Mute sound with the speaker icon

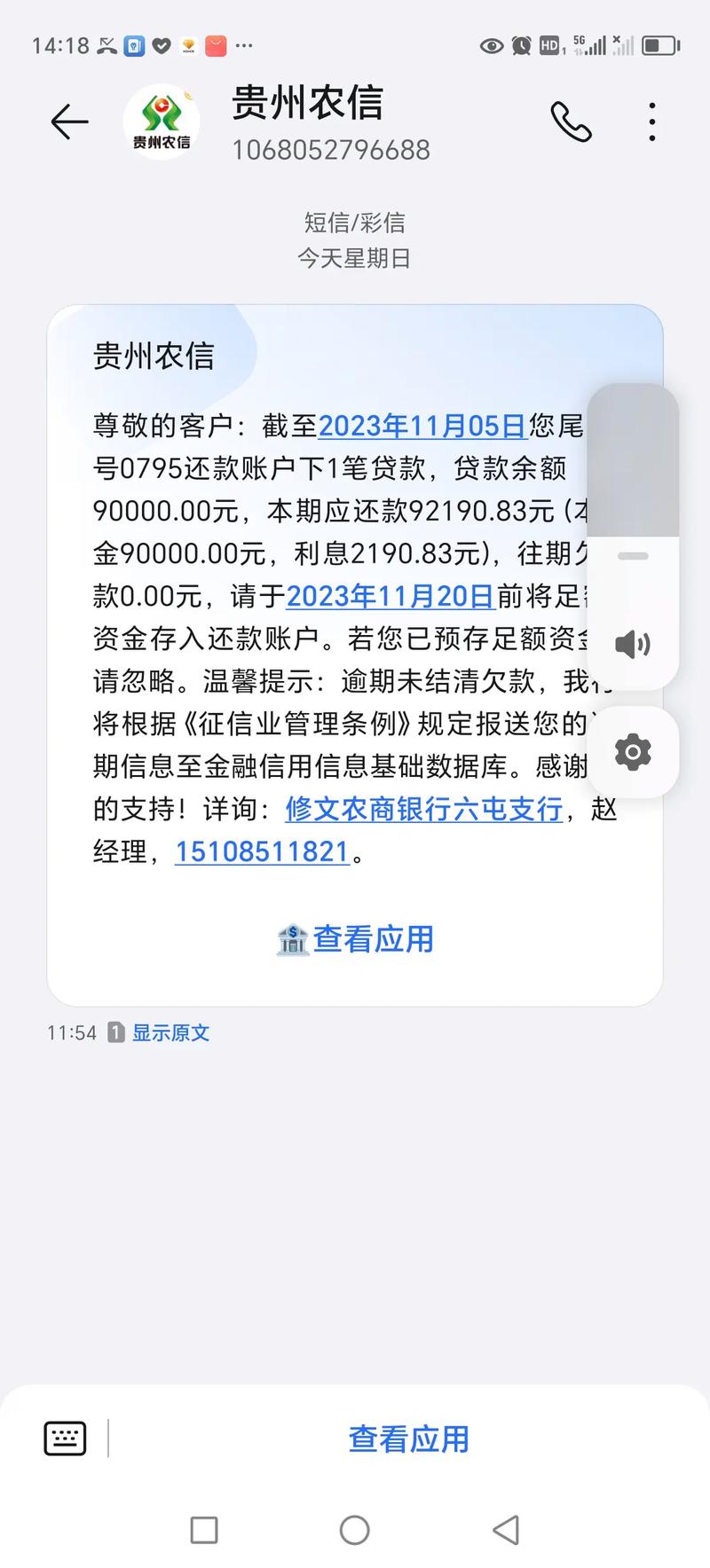633,644
